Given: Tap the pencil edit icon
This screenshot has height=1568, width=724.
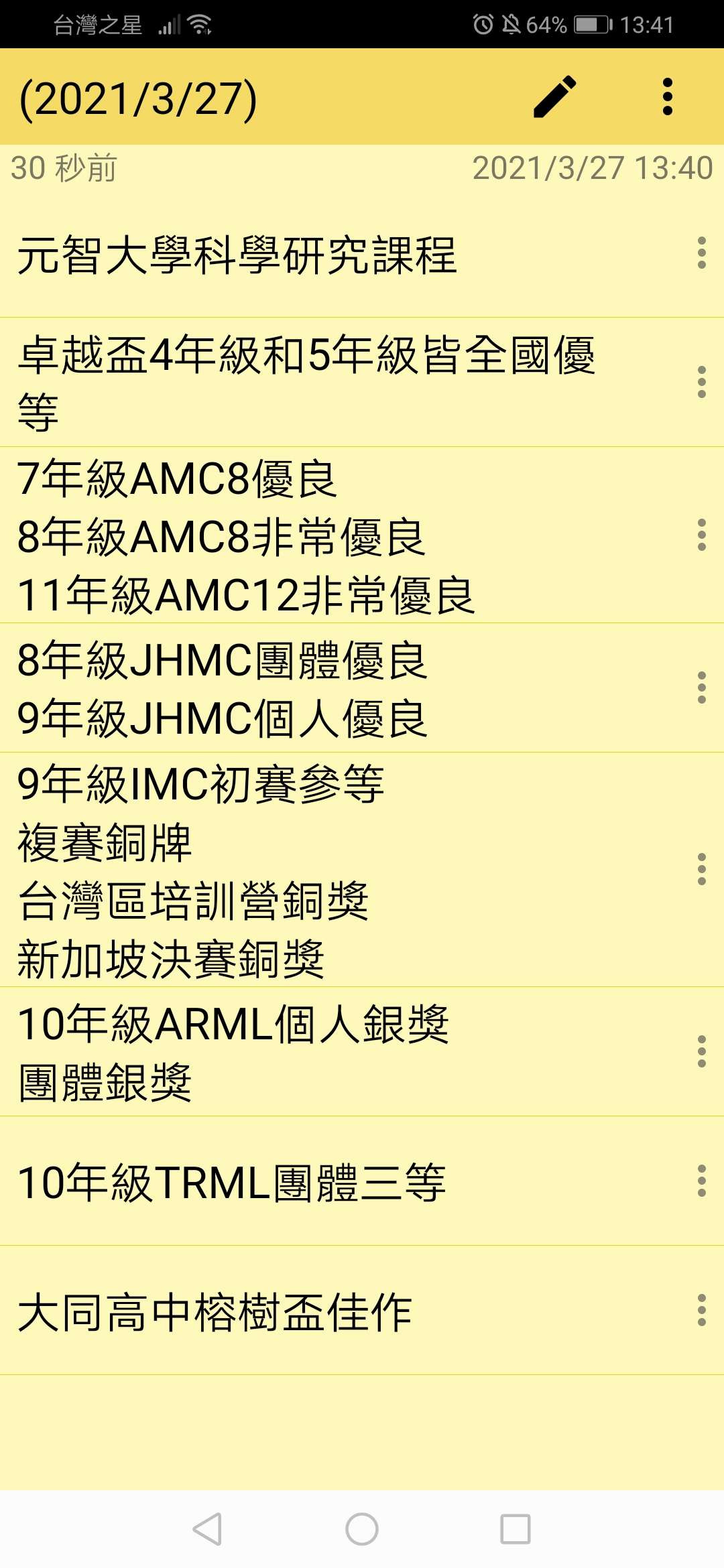Looking at the screenshot, I should tap(555, 97).
